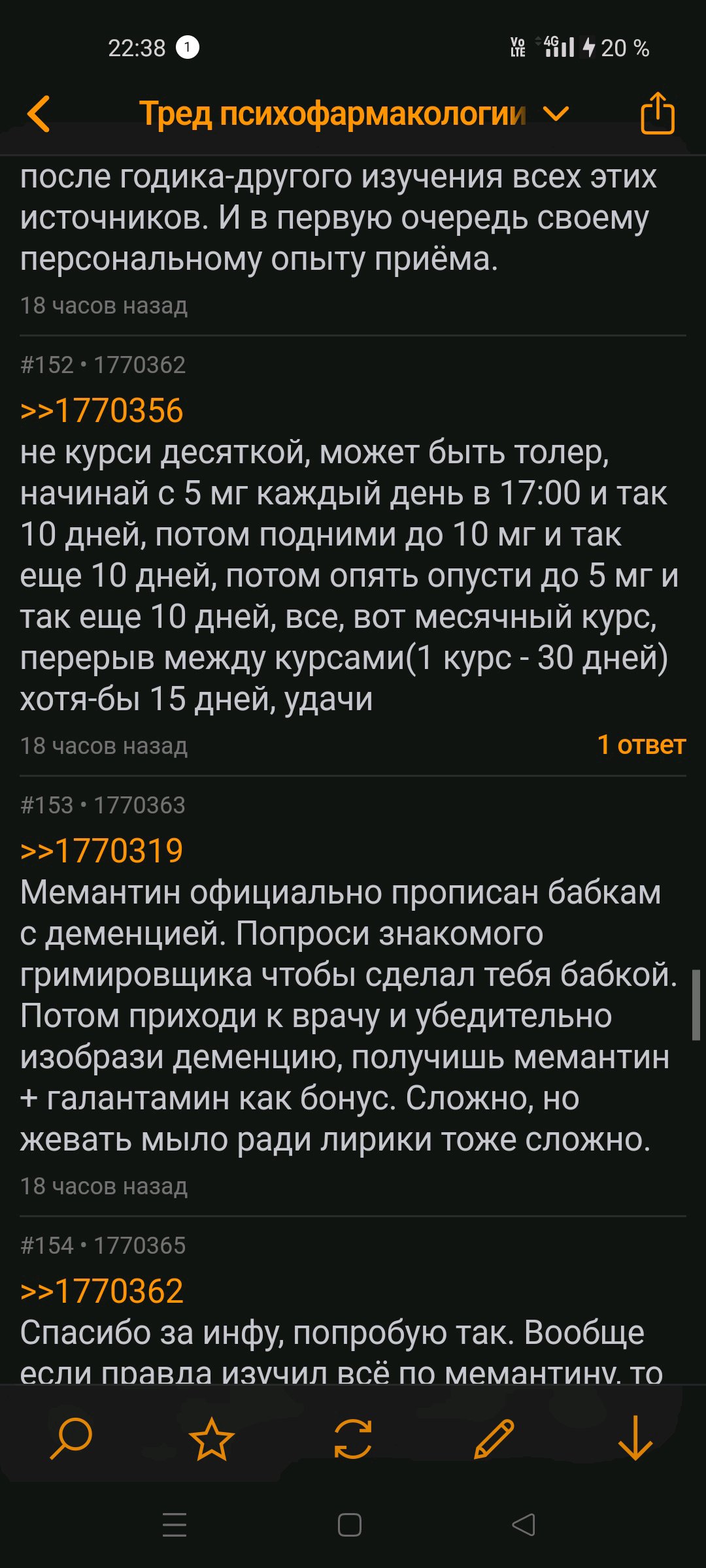This screenshot has width=706, height=1568.
Task: Share this thread
Action: click(x=657, y=113)
